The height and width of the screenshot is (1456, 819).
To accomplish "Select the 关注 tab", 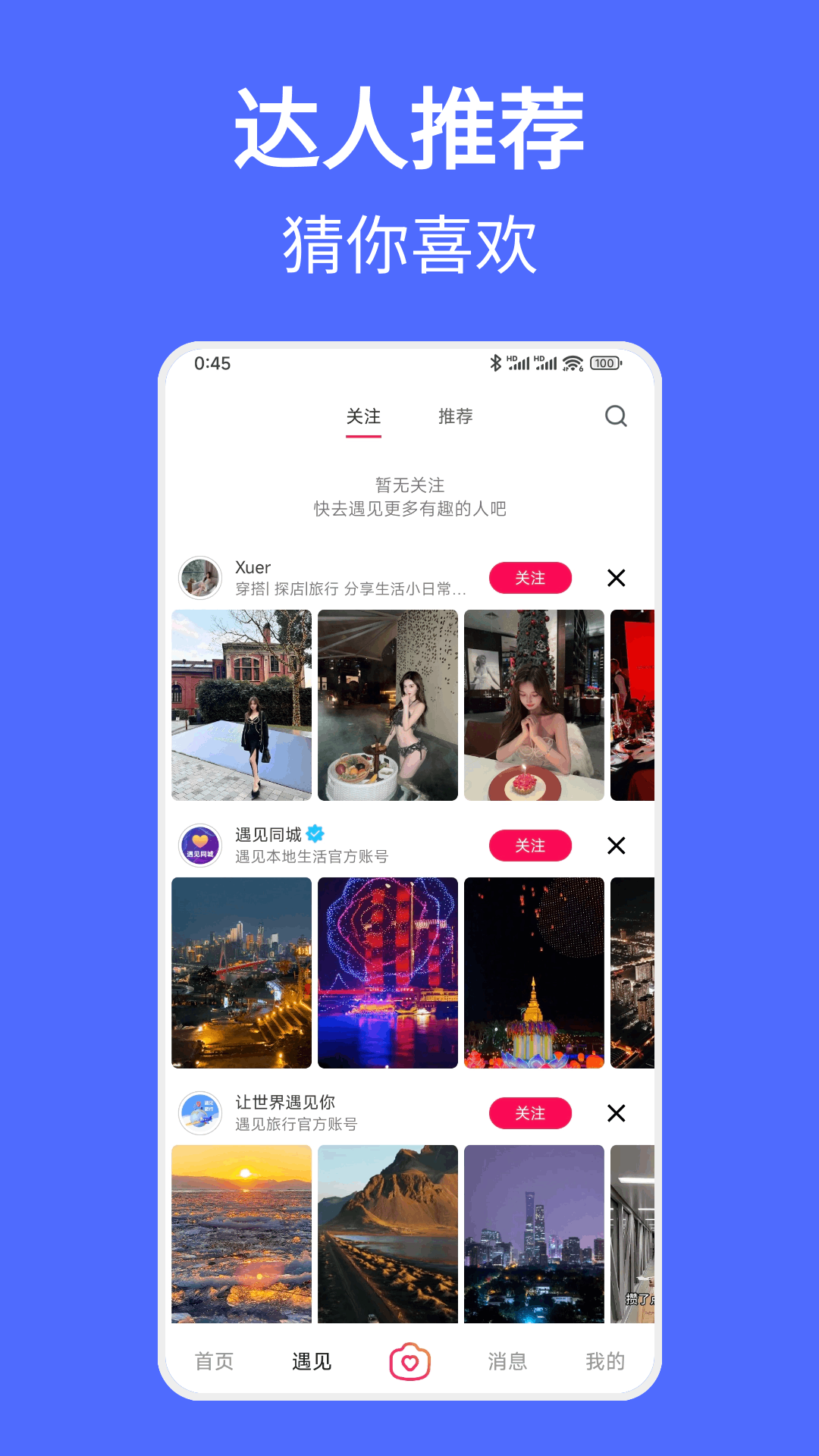I will [364, 416].
